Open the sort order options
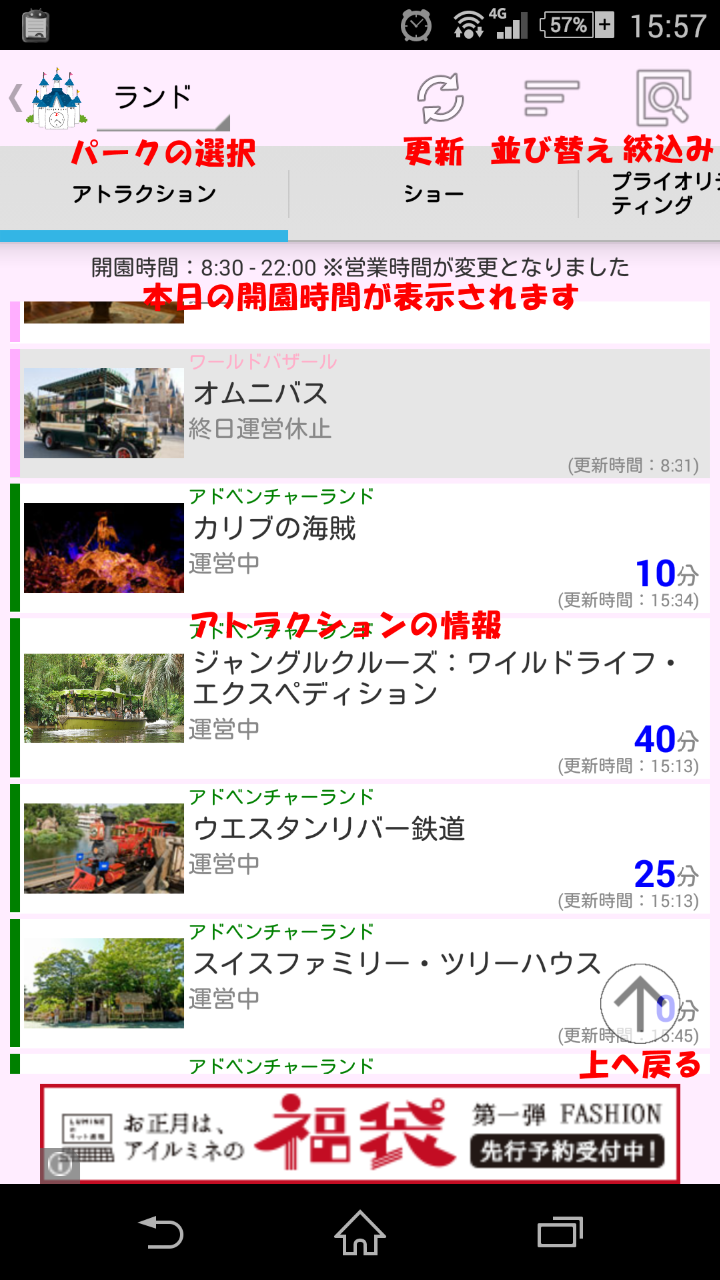The width and height of the screenshot is (720, 1280). click(x=551, y=99)
